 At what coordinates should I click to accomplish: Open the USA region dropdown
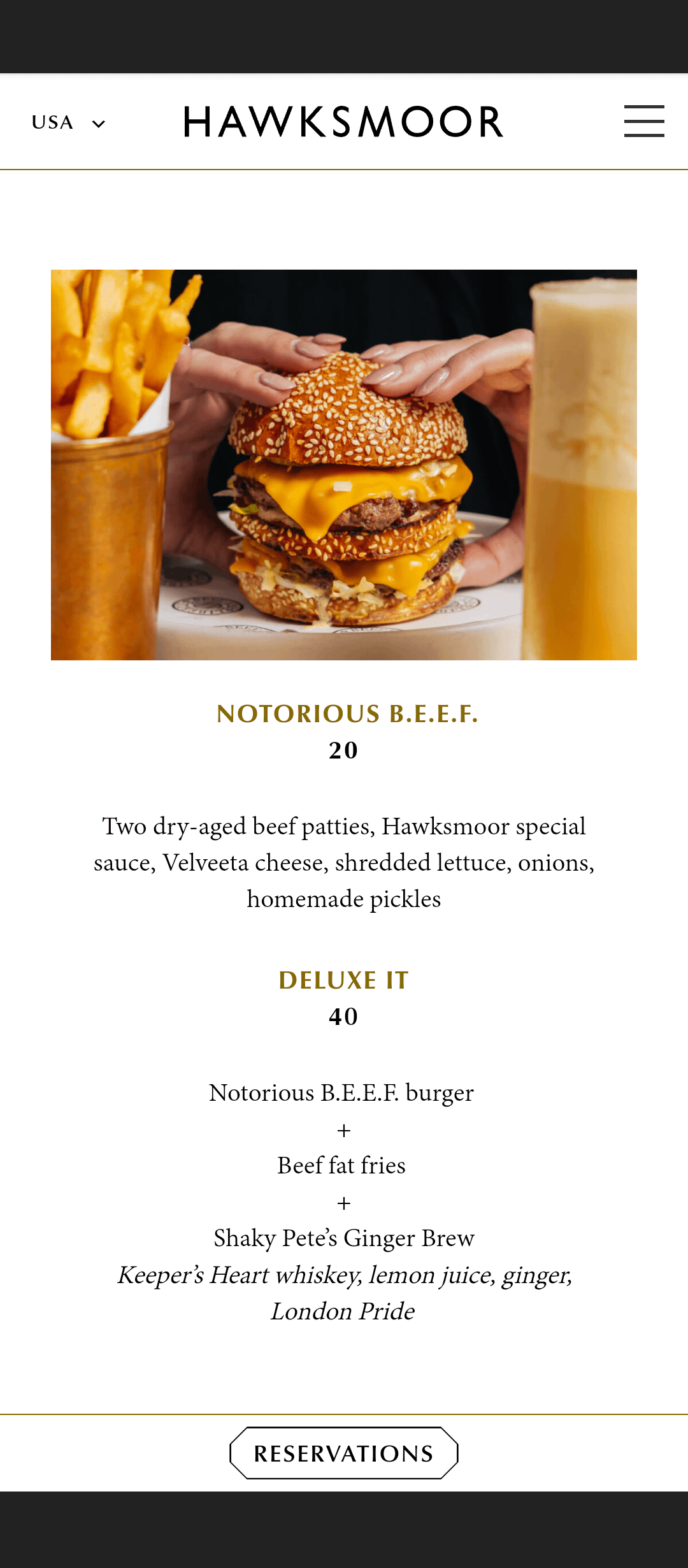[69, 122]
